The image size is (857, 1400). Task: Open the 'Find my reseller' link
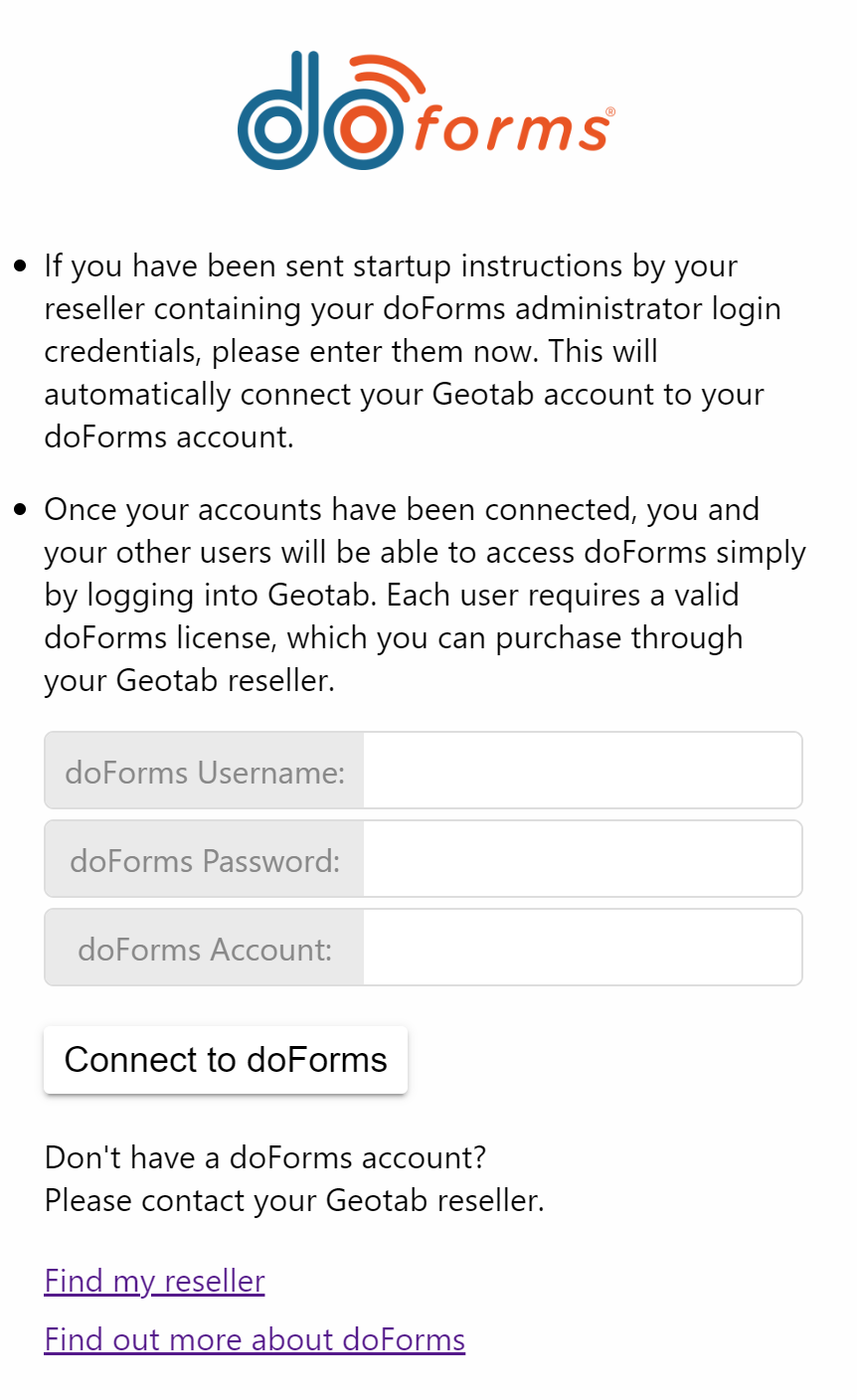click(x=154, y=1281)
